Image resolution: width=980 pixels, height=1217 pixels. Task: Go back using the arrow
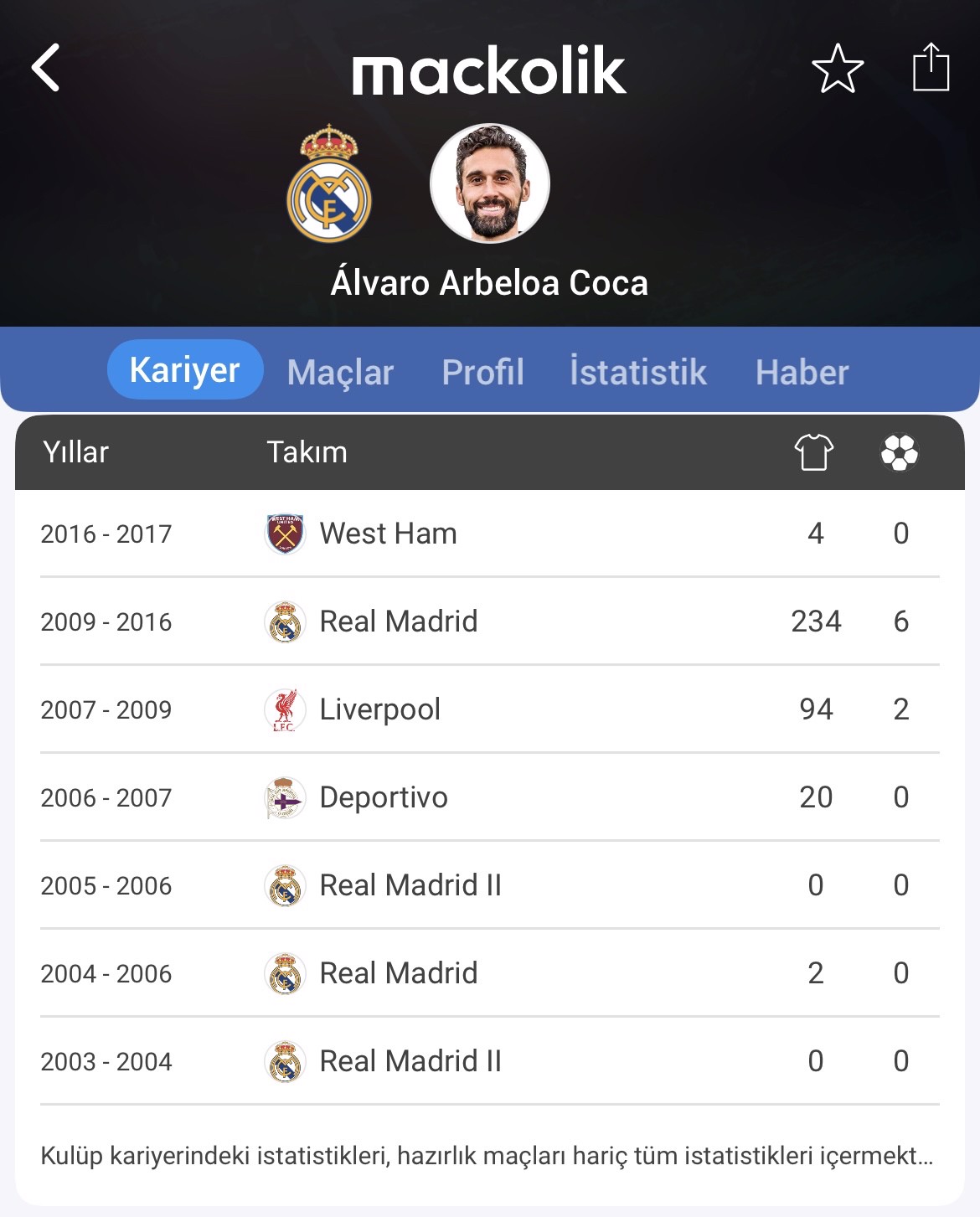(x=46, y=68)
